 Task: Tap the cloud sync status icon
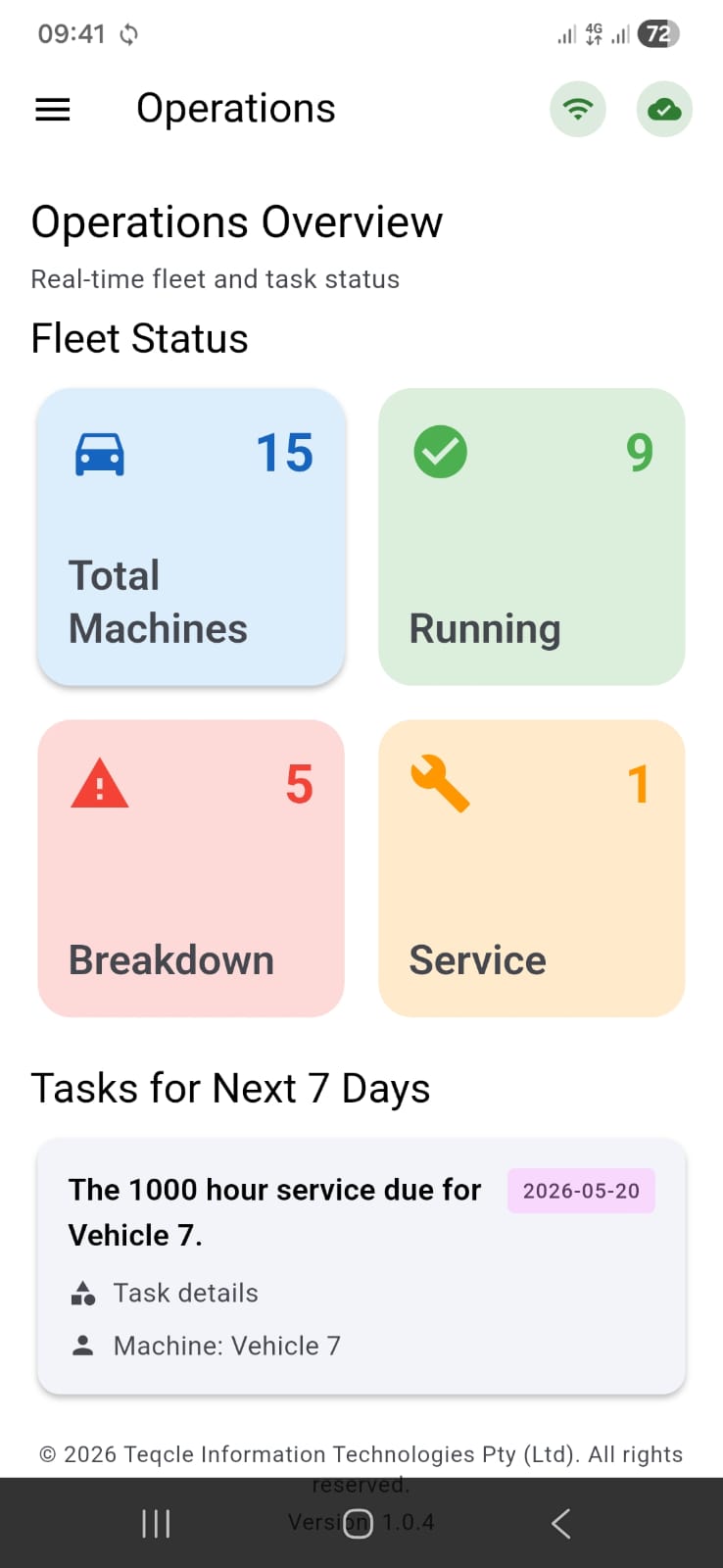[x=664, y=109]
